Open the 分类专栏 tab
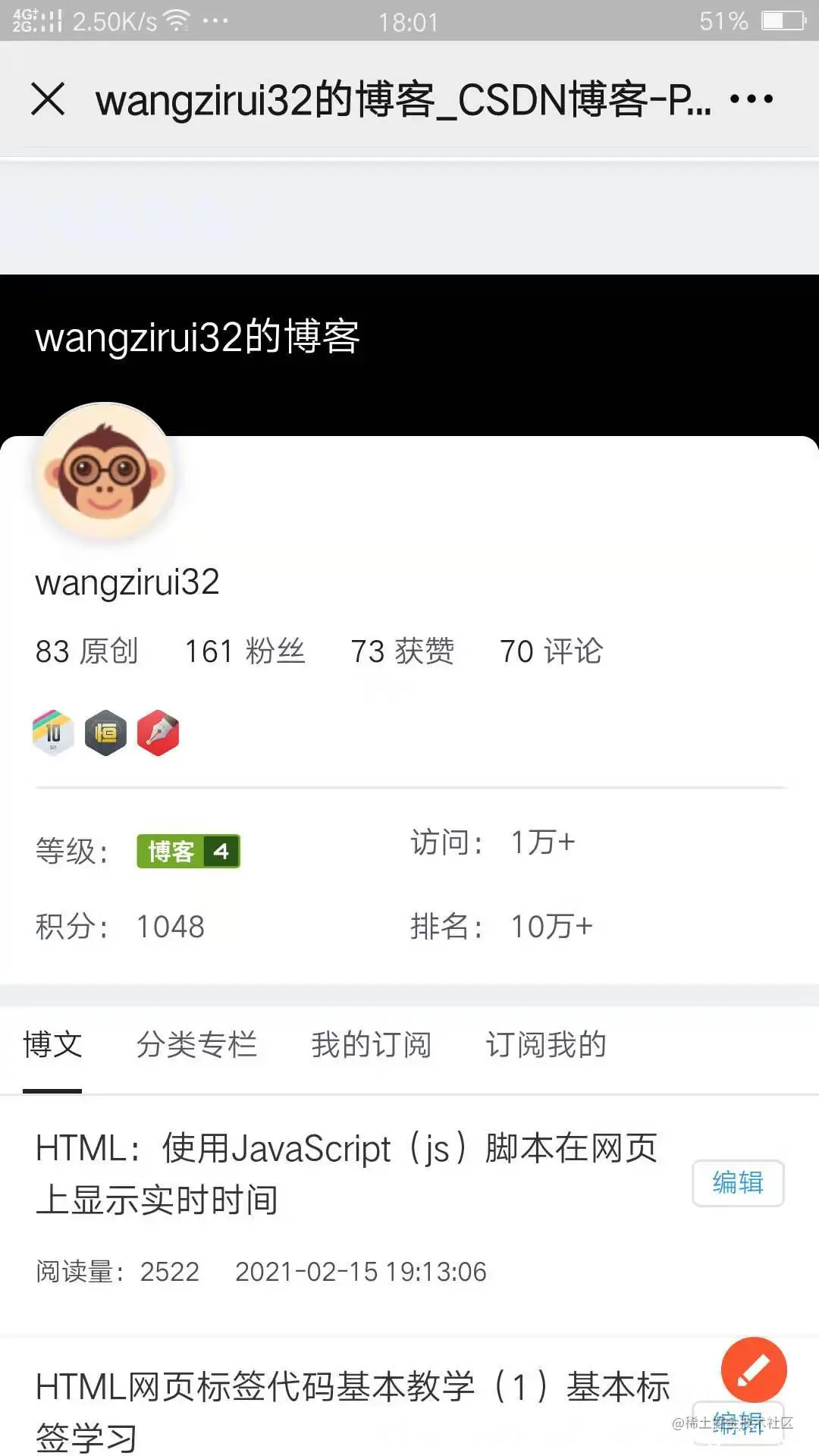The image size is (819, 1456). click(x=198, y=1045)
